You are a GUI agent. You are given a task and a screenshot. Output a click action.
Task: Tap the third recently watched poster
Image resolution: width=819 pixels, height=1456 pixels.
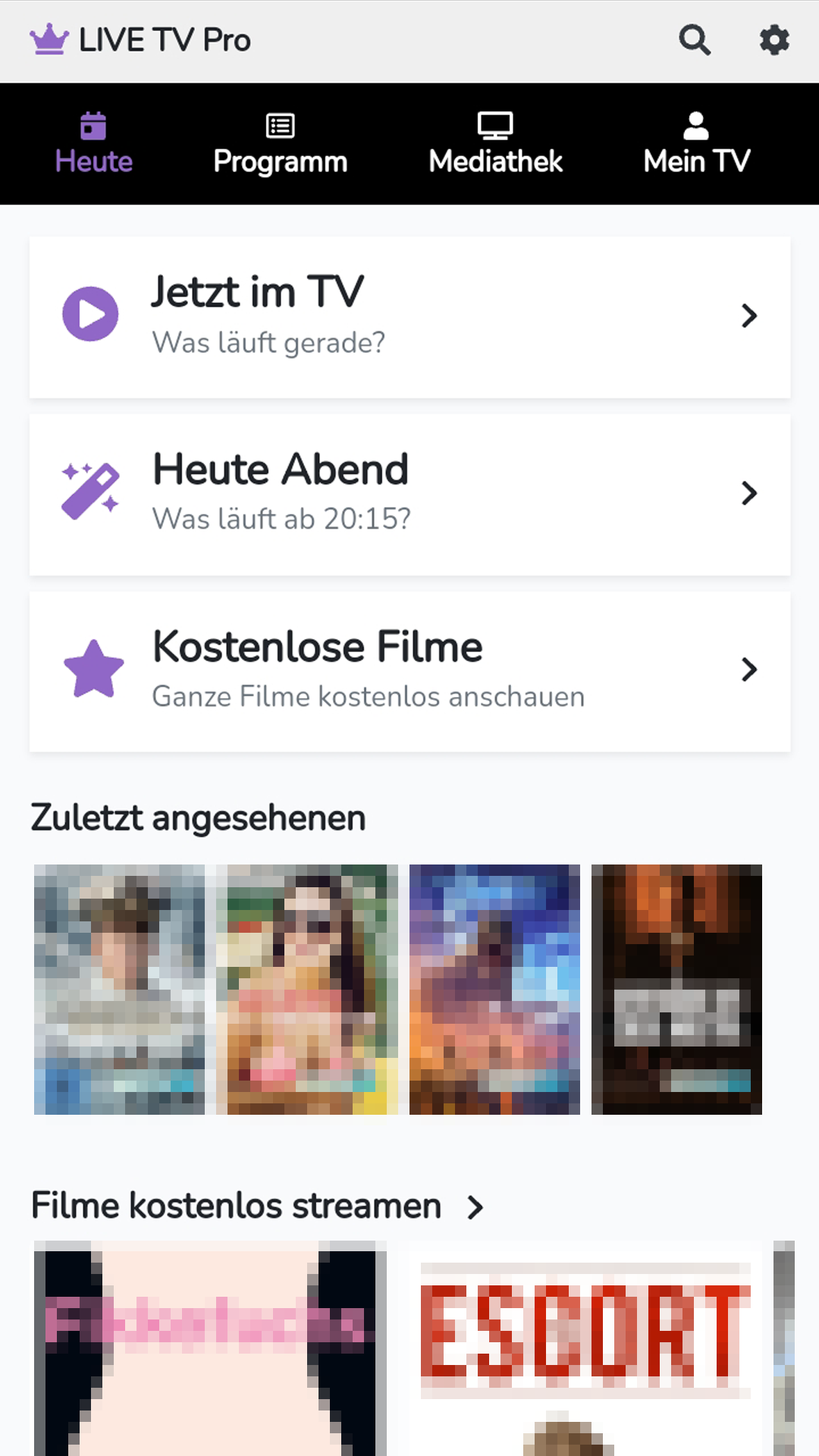[494, 989]
